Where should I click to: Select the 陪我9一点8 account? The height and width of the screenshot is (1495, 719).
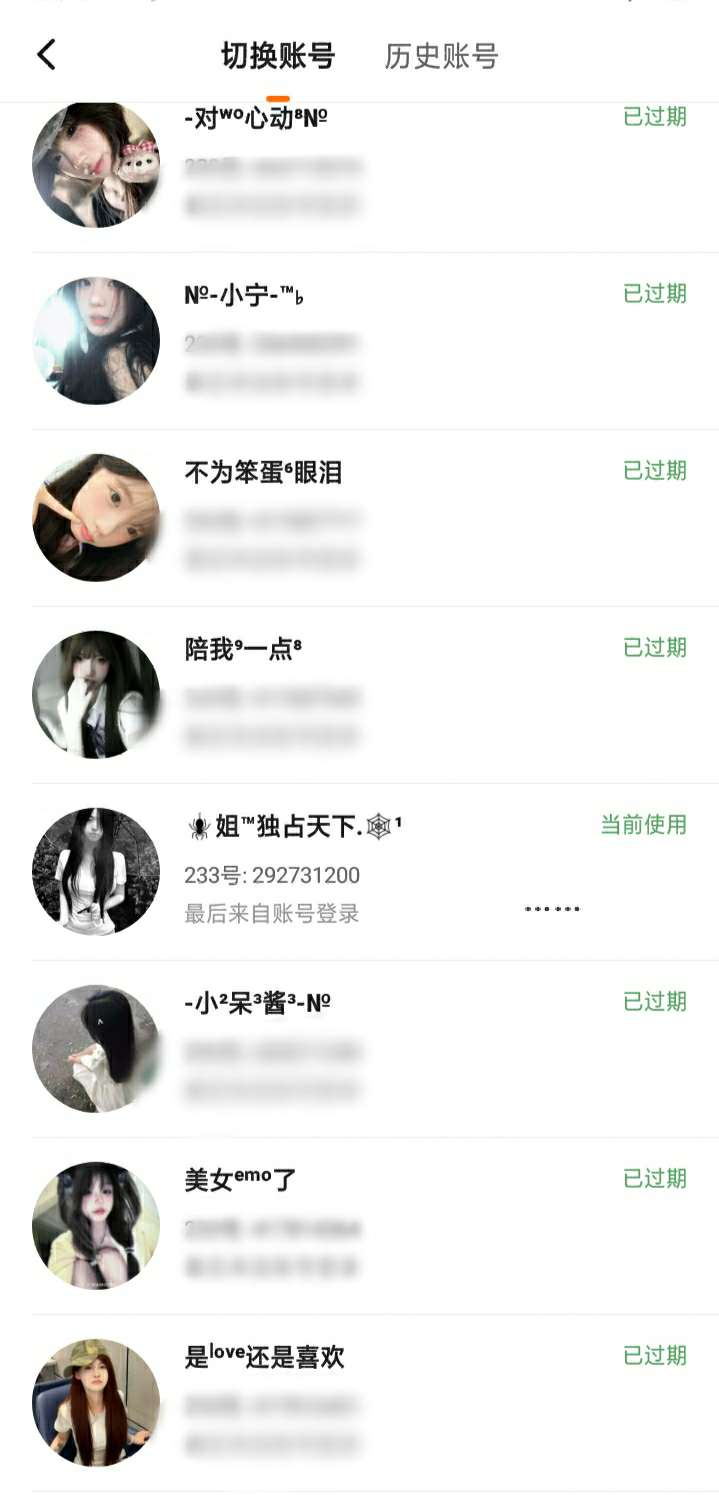click(360, 694)
